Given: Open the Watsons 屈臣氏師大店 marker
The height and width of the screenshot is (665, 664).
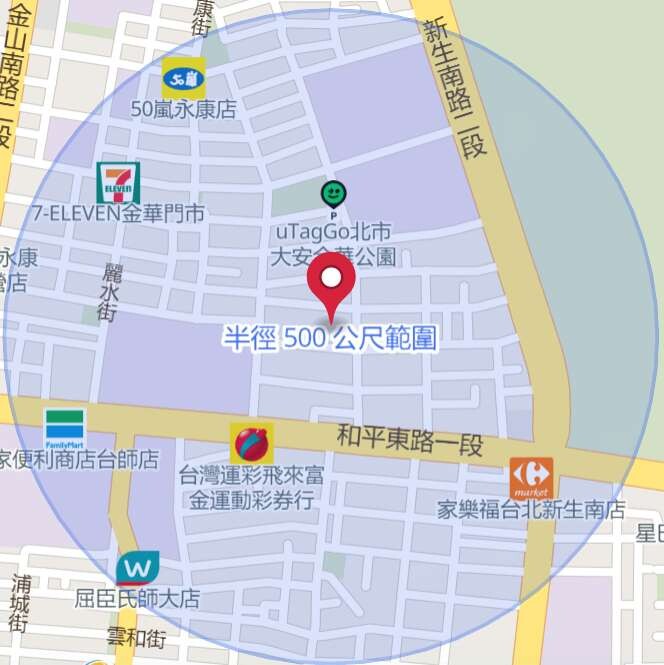Looking at the screenshot, I should [137, 569].
